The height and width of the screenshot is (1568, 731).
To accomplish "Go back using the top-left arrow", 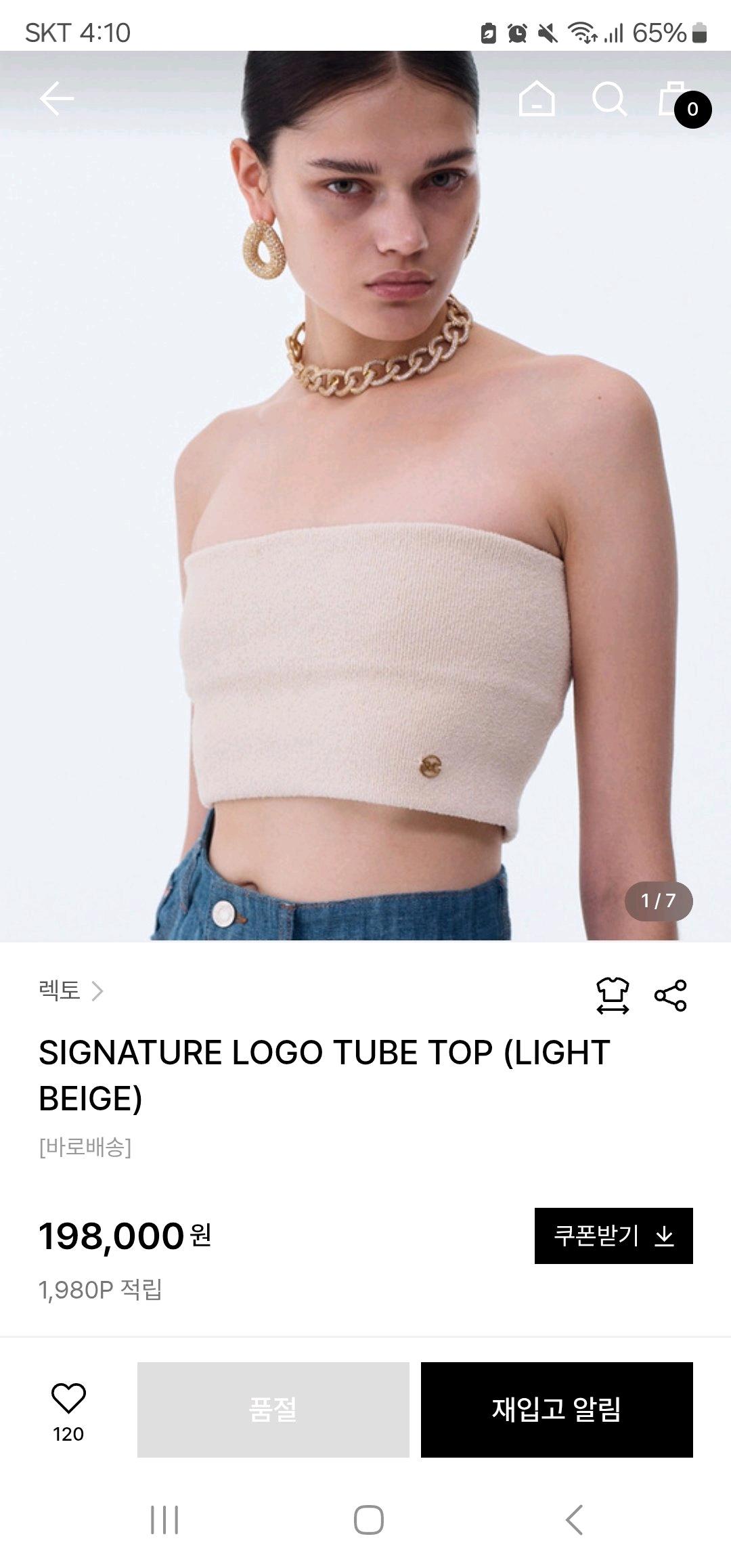I will tap(57, 99).
